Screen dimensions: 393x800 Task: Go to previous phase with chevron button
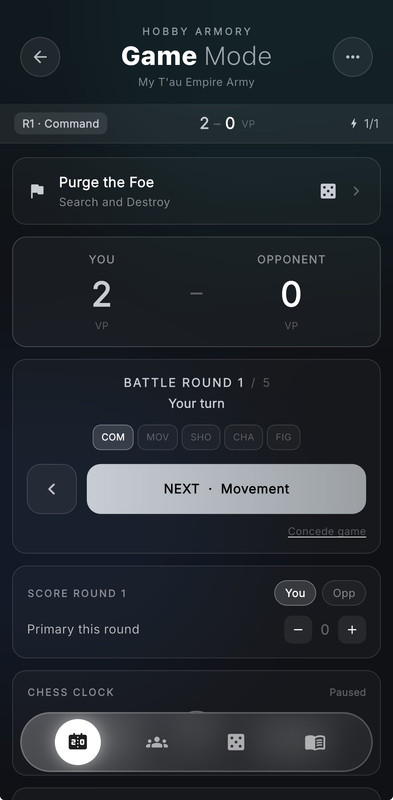[x=52, y=489]
